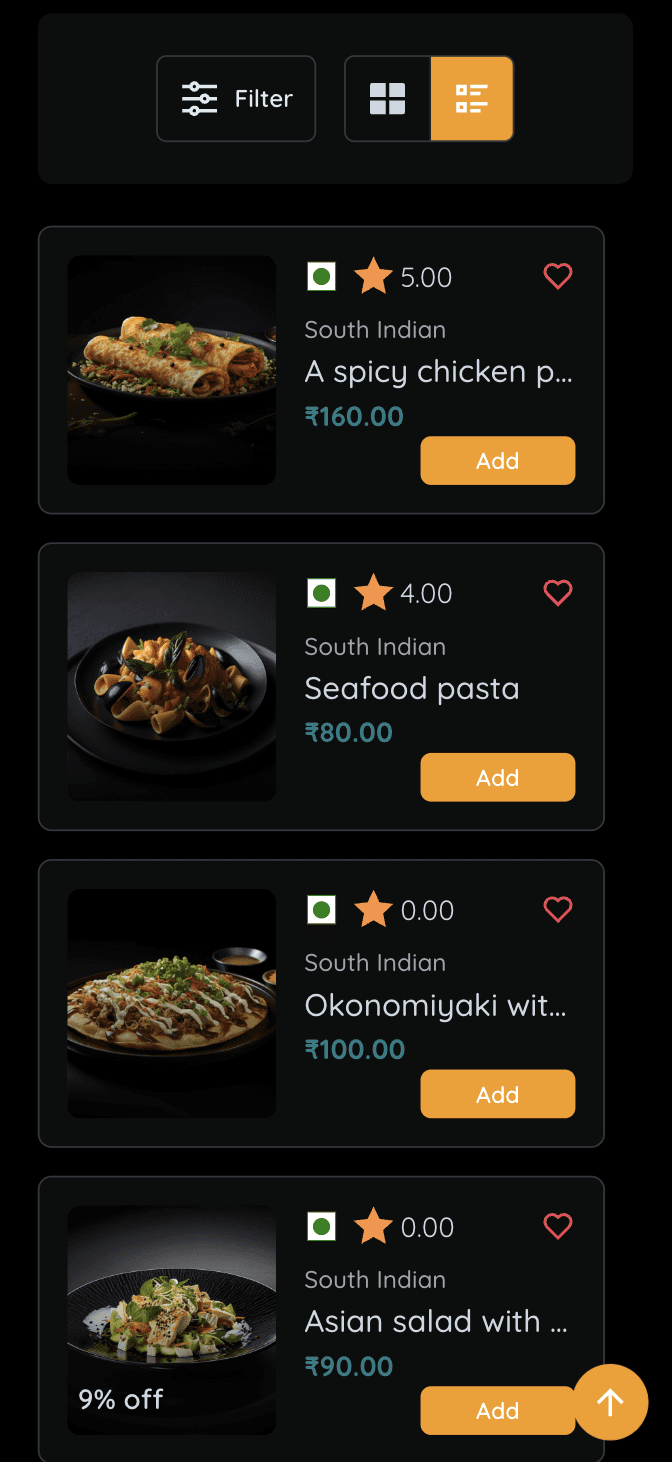Favorite the spicy chicken dish
672x1462 pixels.
click(557, 276)
